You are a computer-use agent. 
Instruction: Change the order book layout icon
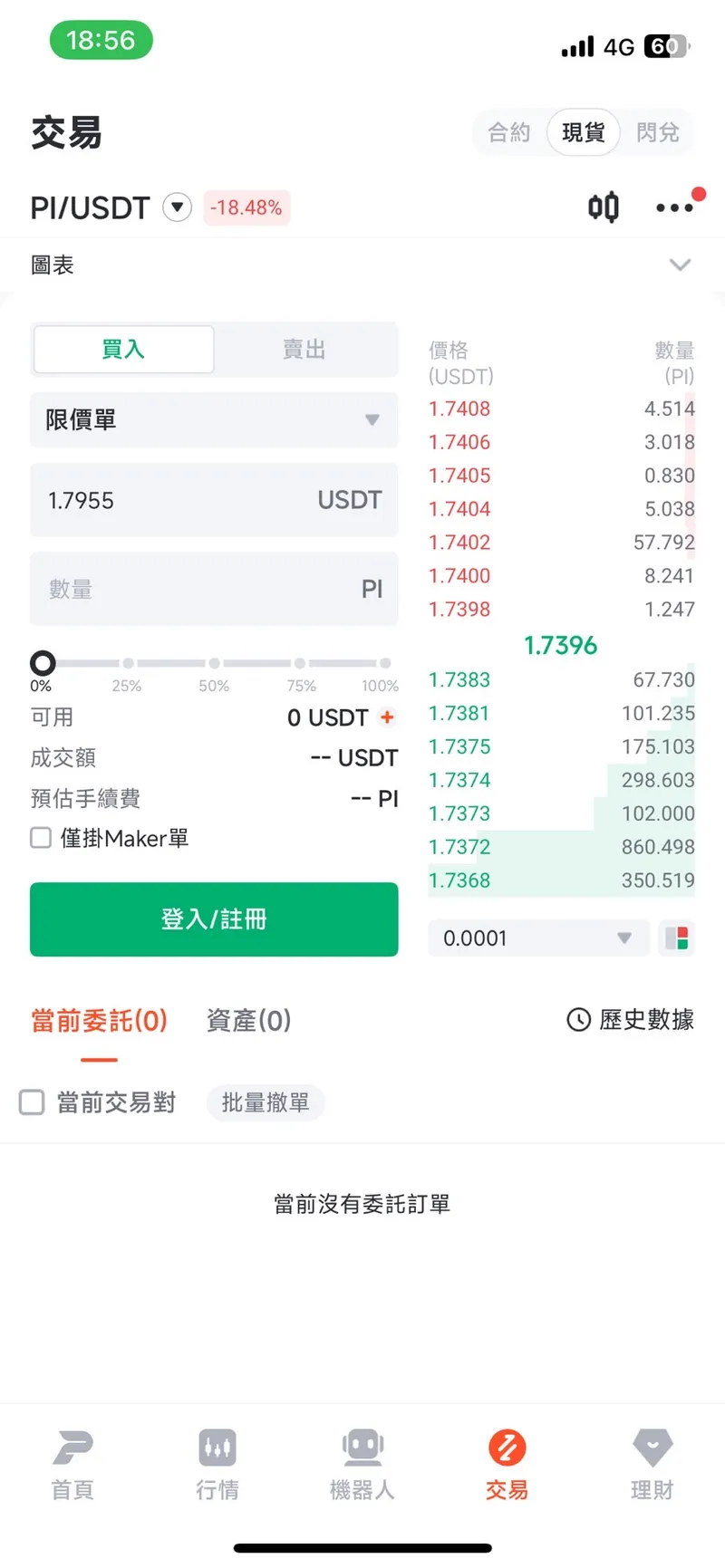pos(677,938)
